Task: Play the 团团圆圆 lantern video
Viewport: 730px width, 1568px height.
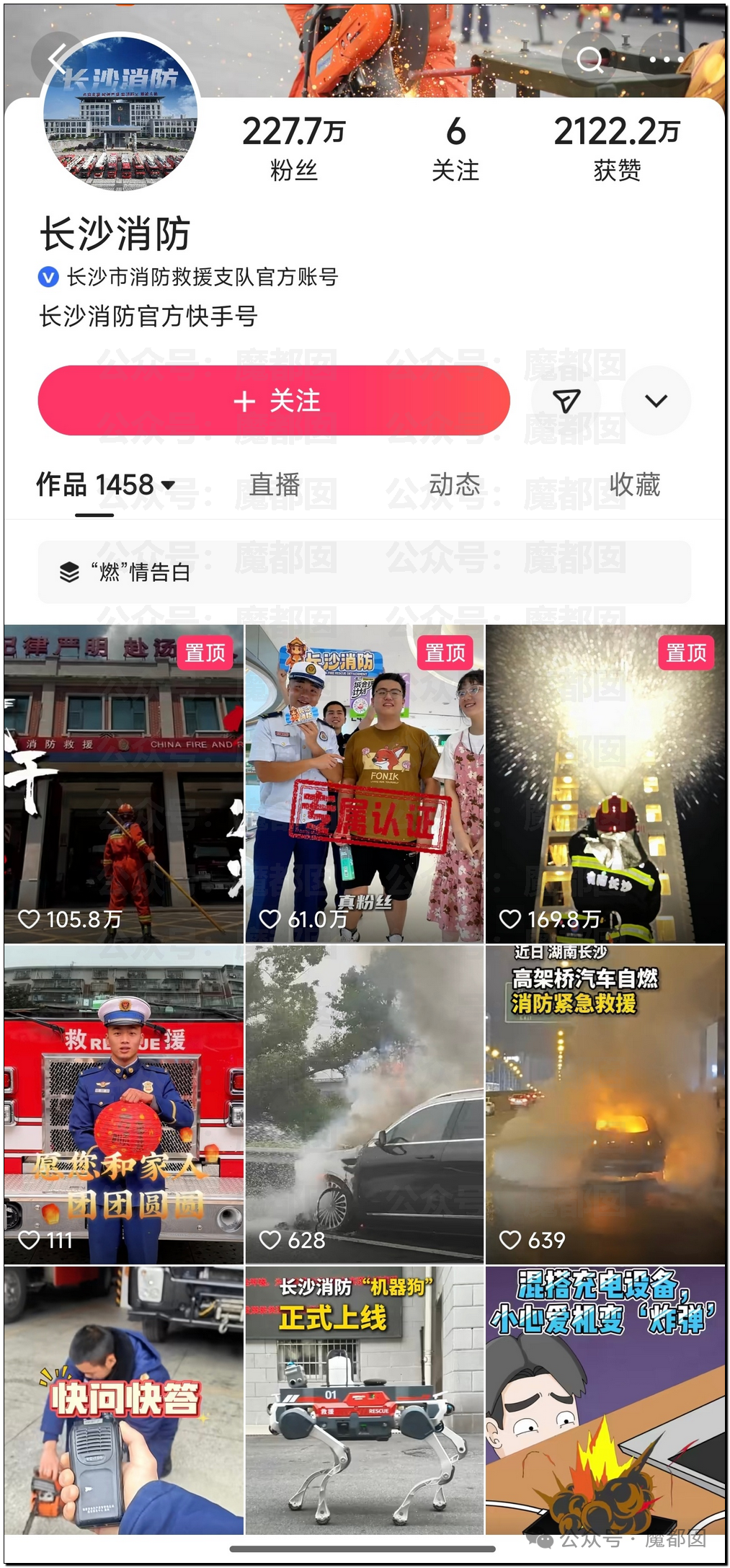Action: (x=124, y=1105)
